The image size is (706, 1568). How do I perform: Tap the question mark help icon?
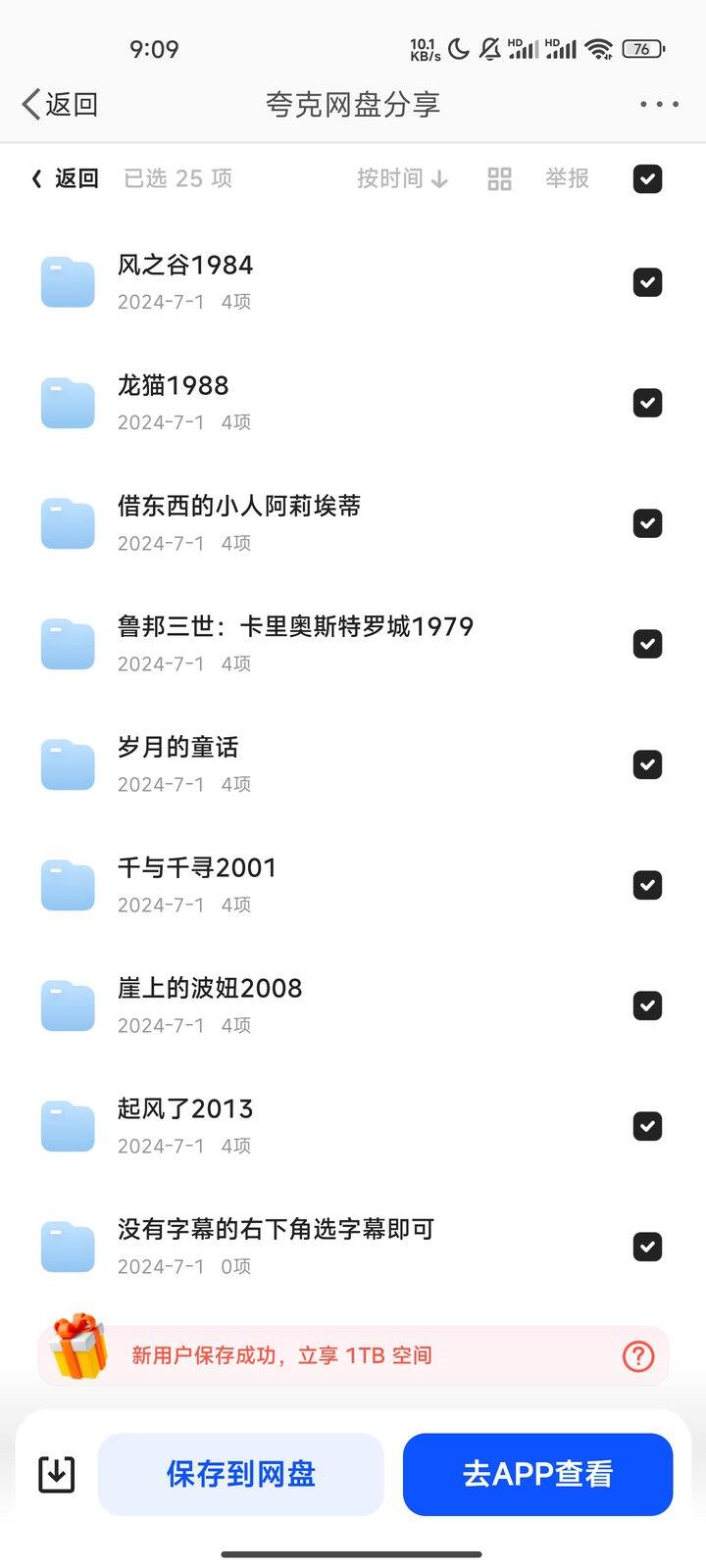coord(638,1355)
